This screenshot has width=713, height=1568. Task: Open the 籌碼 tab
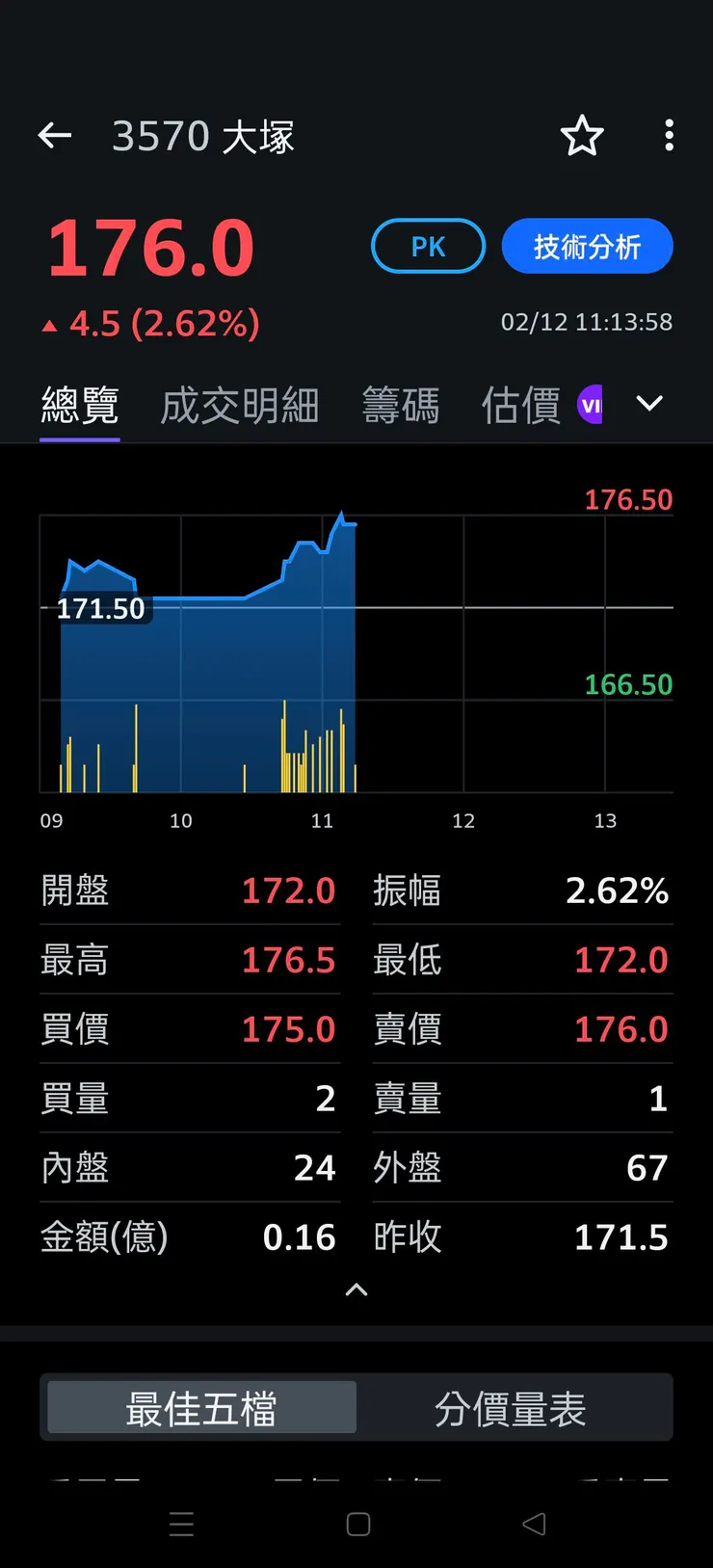tap(401, 405)
